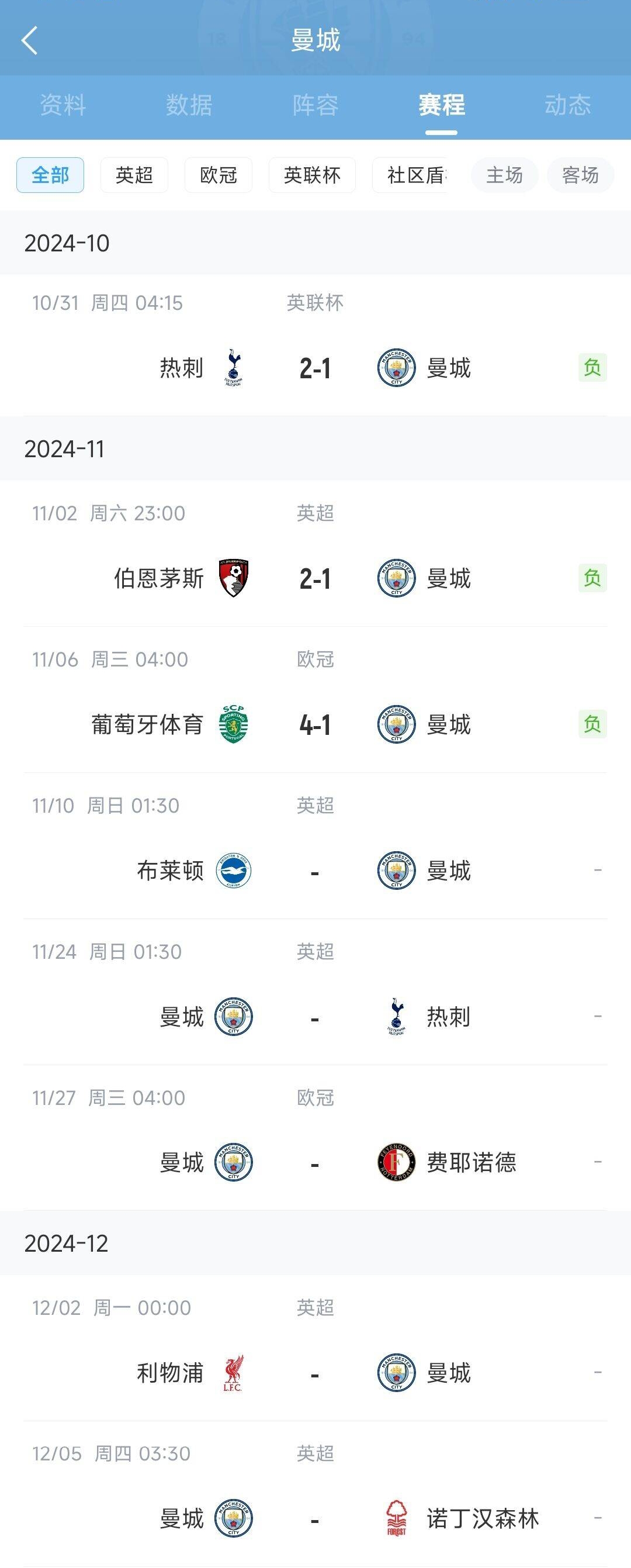View the 葡萄牙体育 vs 曼城 match details

tap(315, 724)
